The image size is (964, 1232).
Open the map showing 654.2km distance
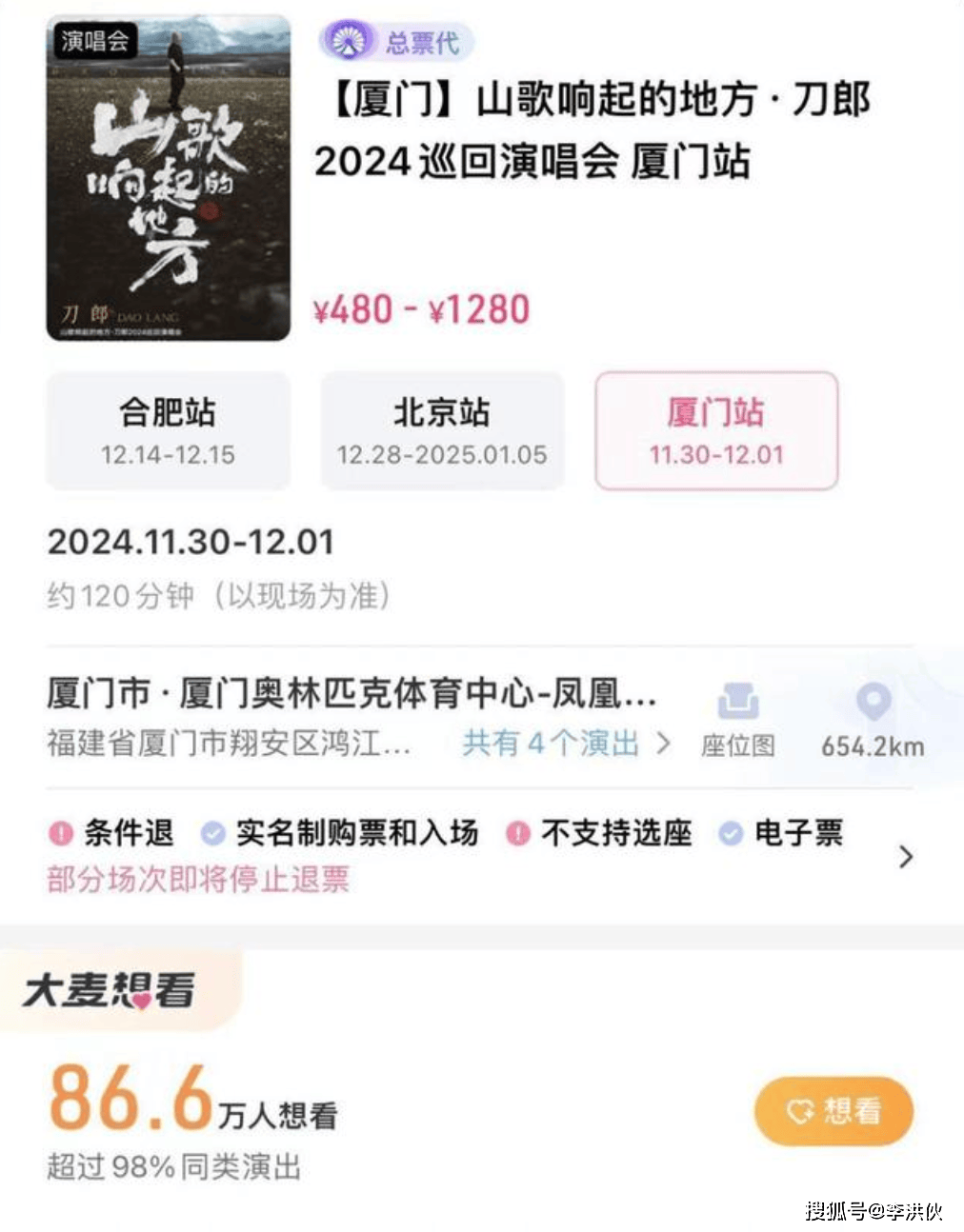pyautogui.click(x=873, y=720)
